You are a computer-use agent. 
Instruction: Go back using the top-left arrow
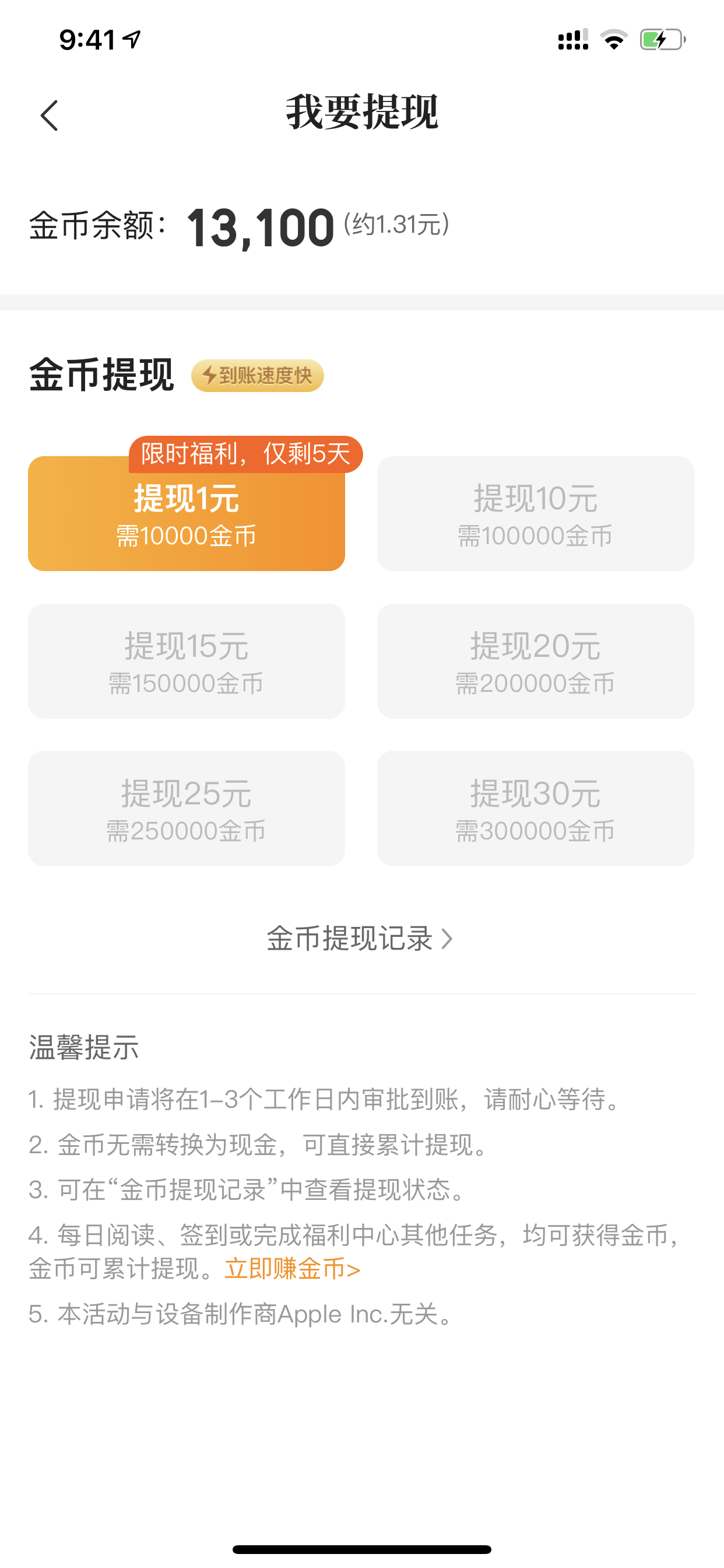click(50, 116)
